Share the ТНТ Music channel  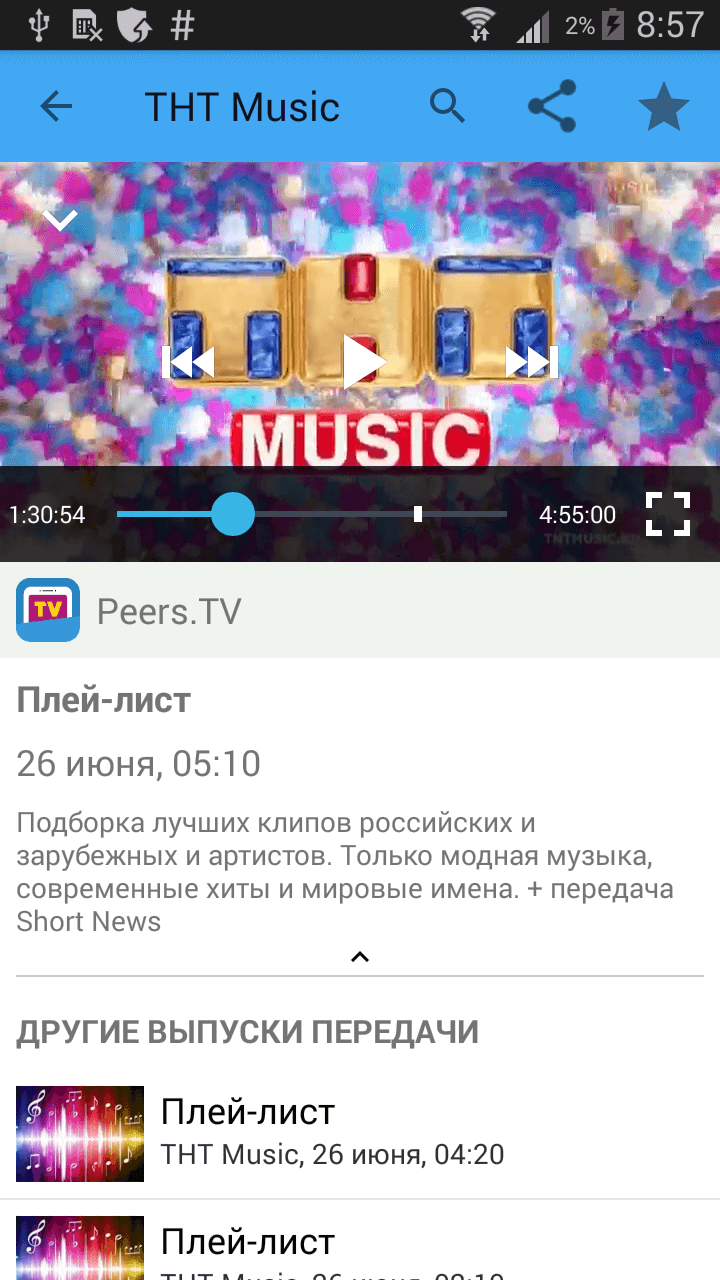[x=554, y=106]
